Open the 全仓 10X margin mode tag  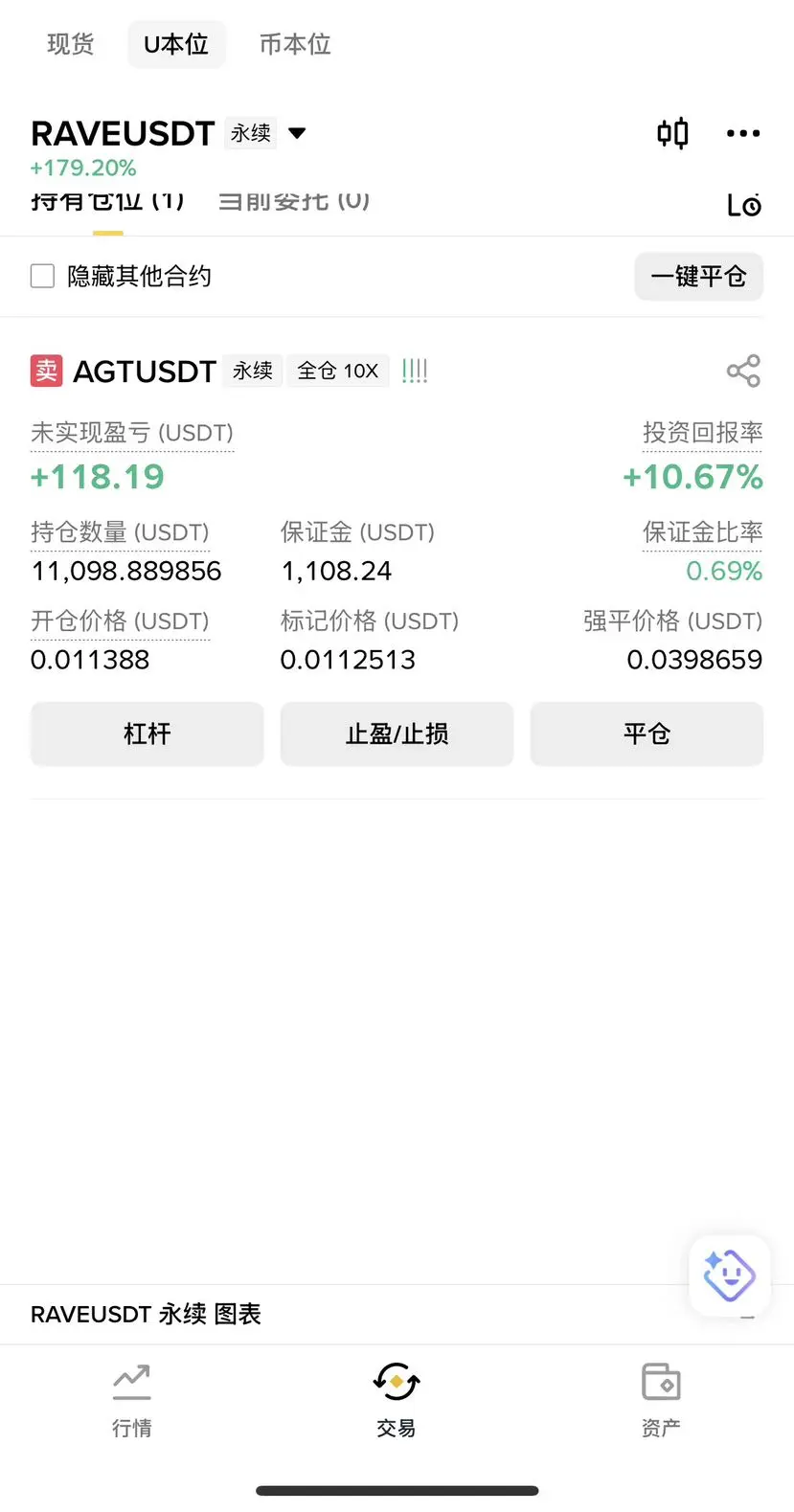(337, 371)
